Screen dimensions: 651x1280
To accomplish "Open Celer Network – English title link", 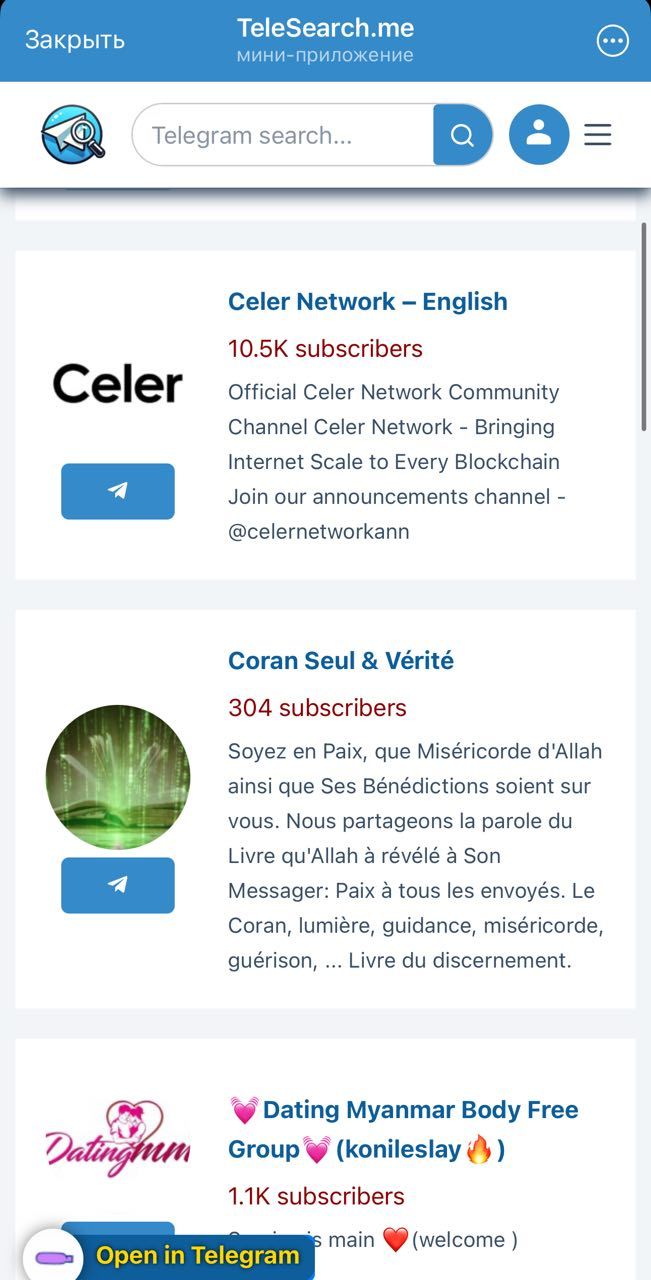I will click(x=367, y=301).
